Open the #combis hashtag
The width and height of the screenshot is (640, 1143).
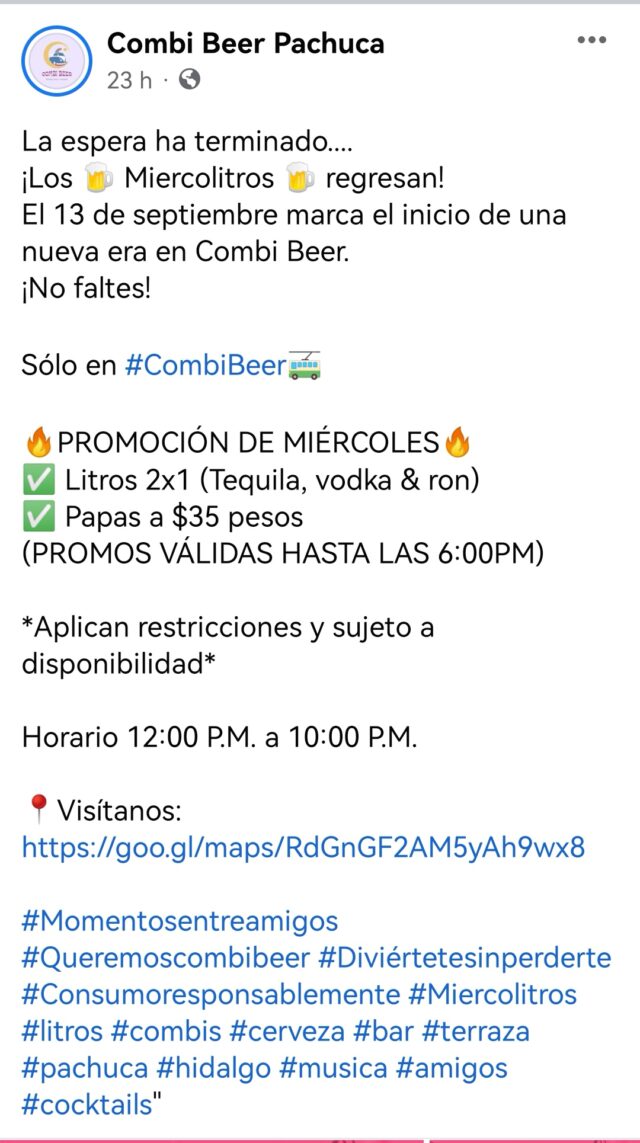pos(160,1031)
